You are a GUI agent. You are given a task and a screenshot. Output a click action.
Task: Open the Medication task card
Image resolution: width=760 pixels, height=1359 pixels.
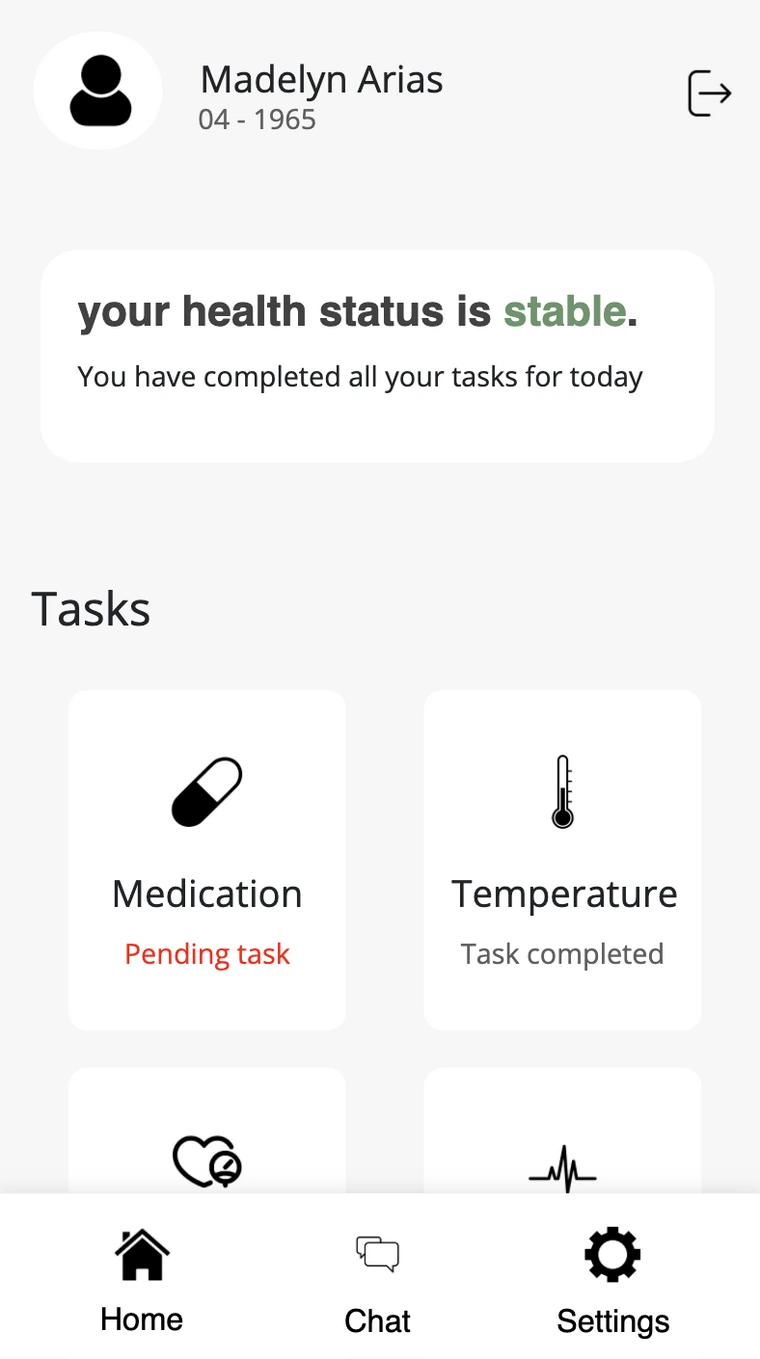pyautogui.click(x=207, y=859)
